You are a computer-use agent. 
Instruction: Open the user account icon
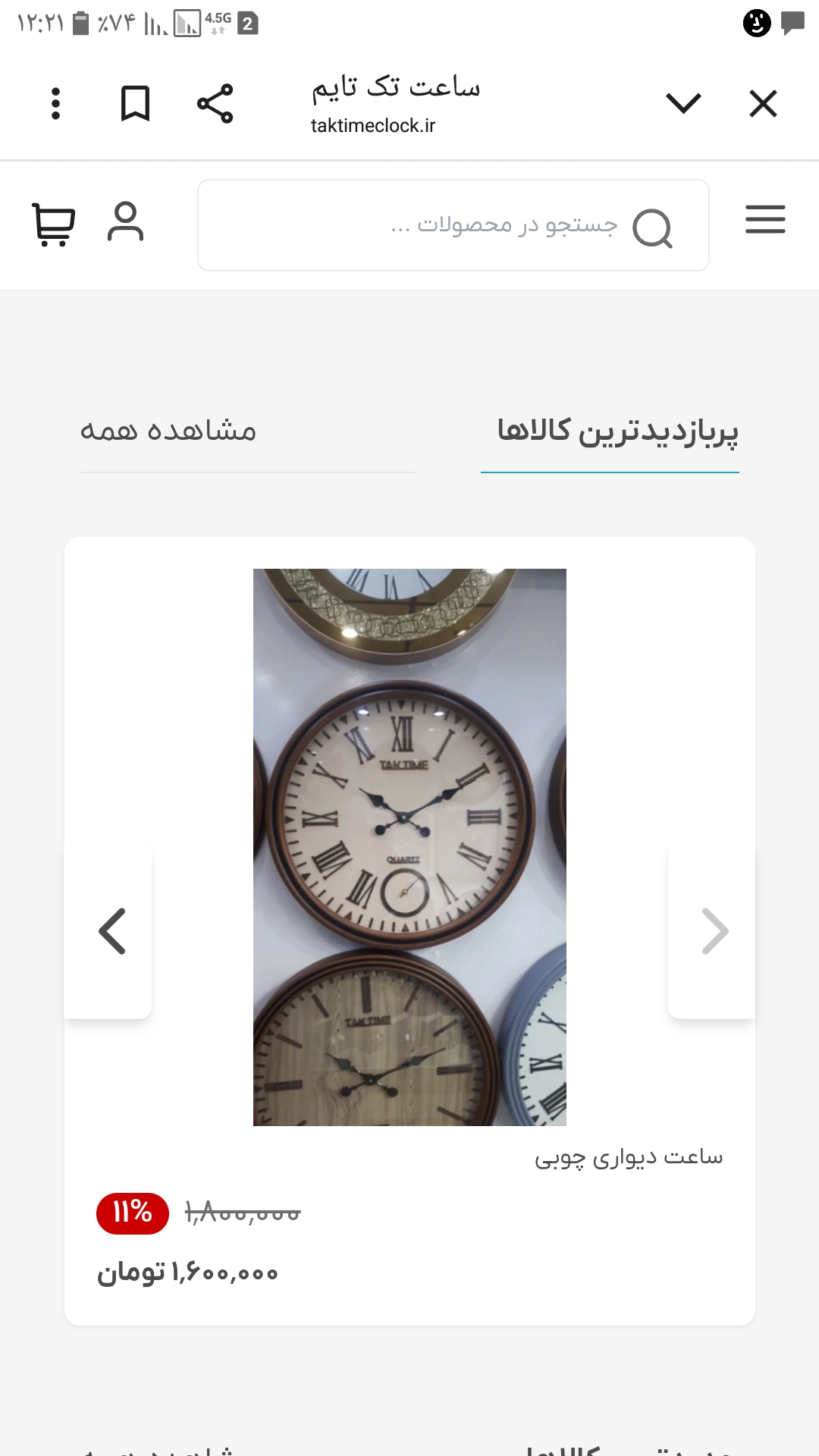125,222
